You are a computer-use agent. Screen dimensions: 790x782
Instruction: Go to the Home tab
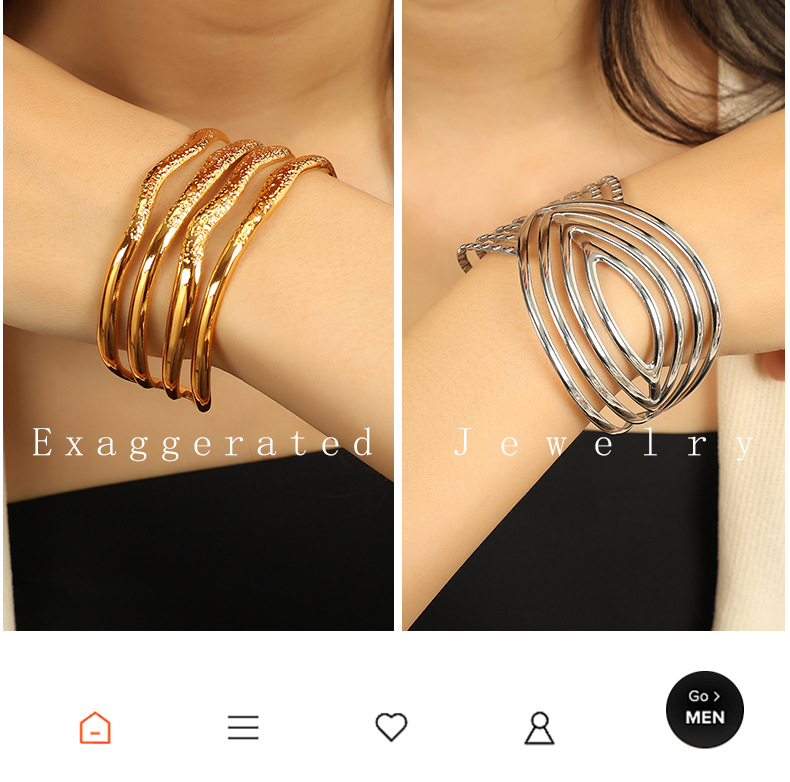pos(95,727)
